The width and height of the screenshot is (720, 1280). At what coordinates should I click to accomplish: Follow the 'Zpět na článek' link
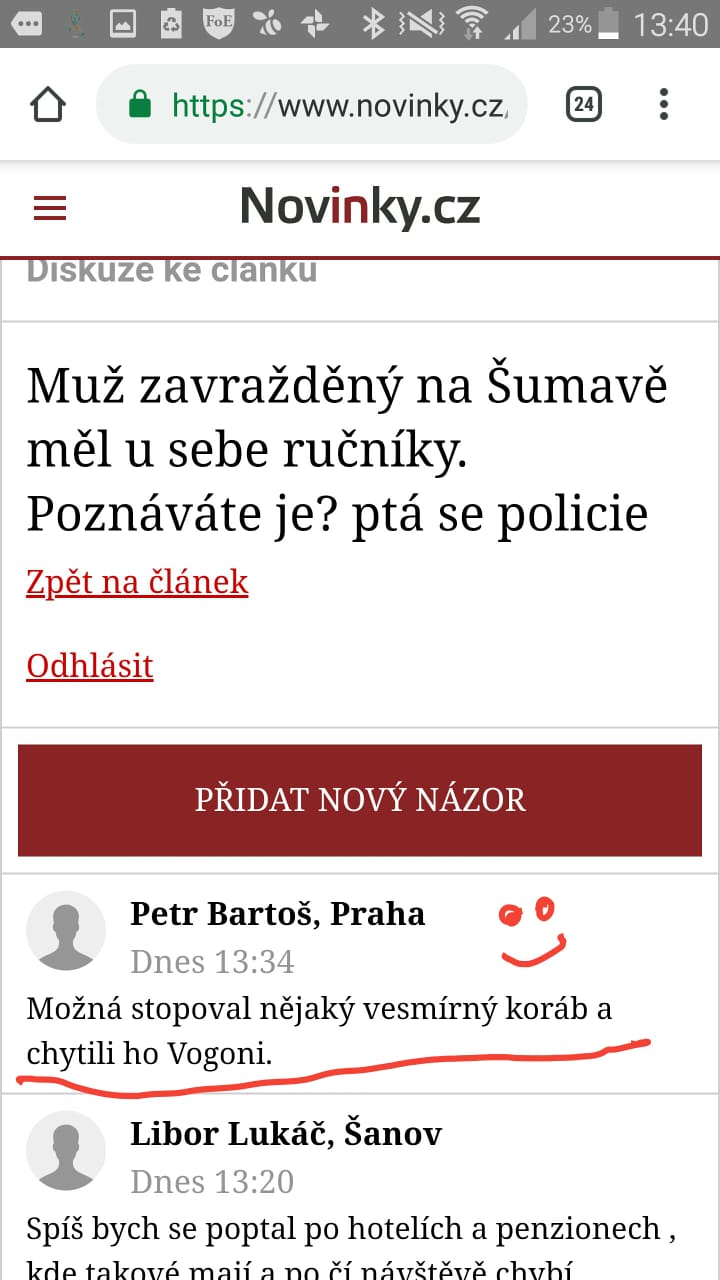[137, 582]
